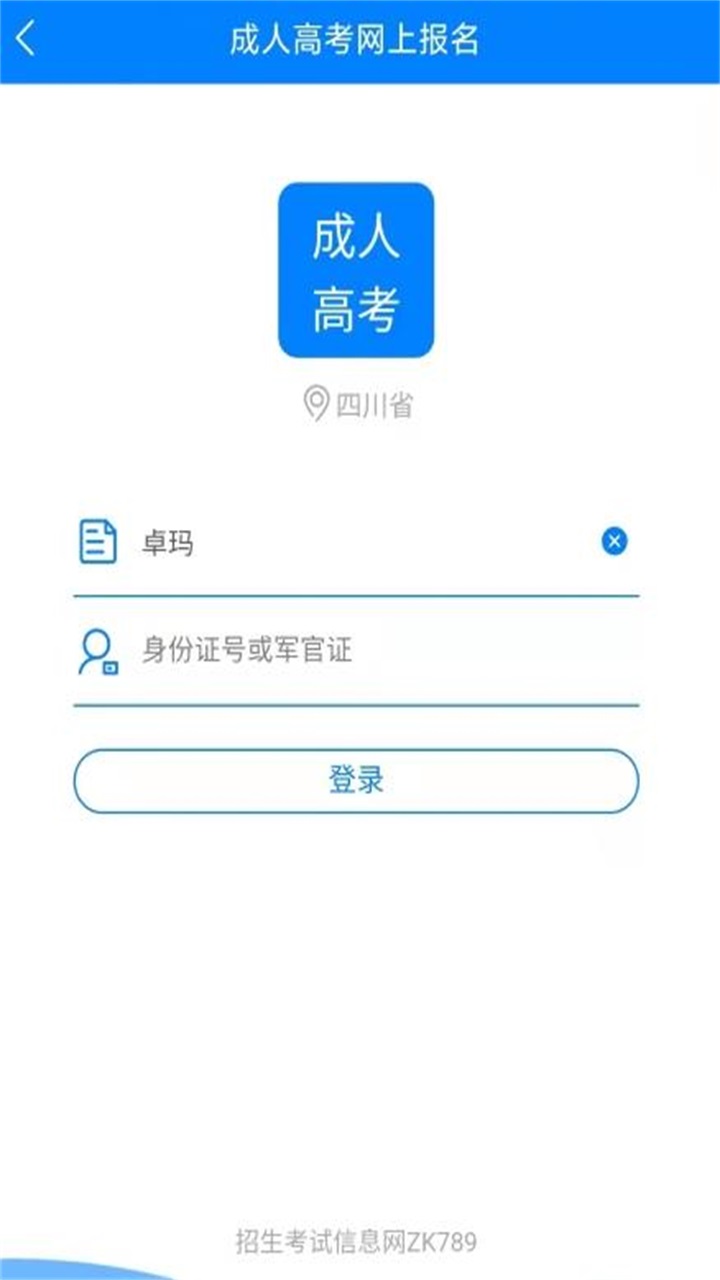The image size is (720, 1280).
Task: Click the blue header bar at the top
Action: [360, 38]
